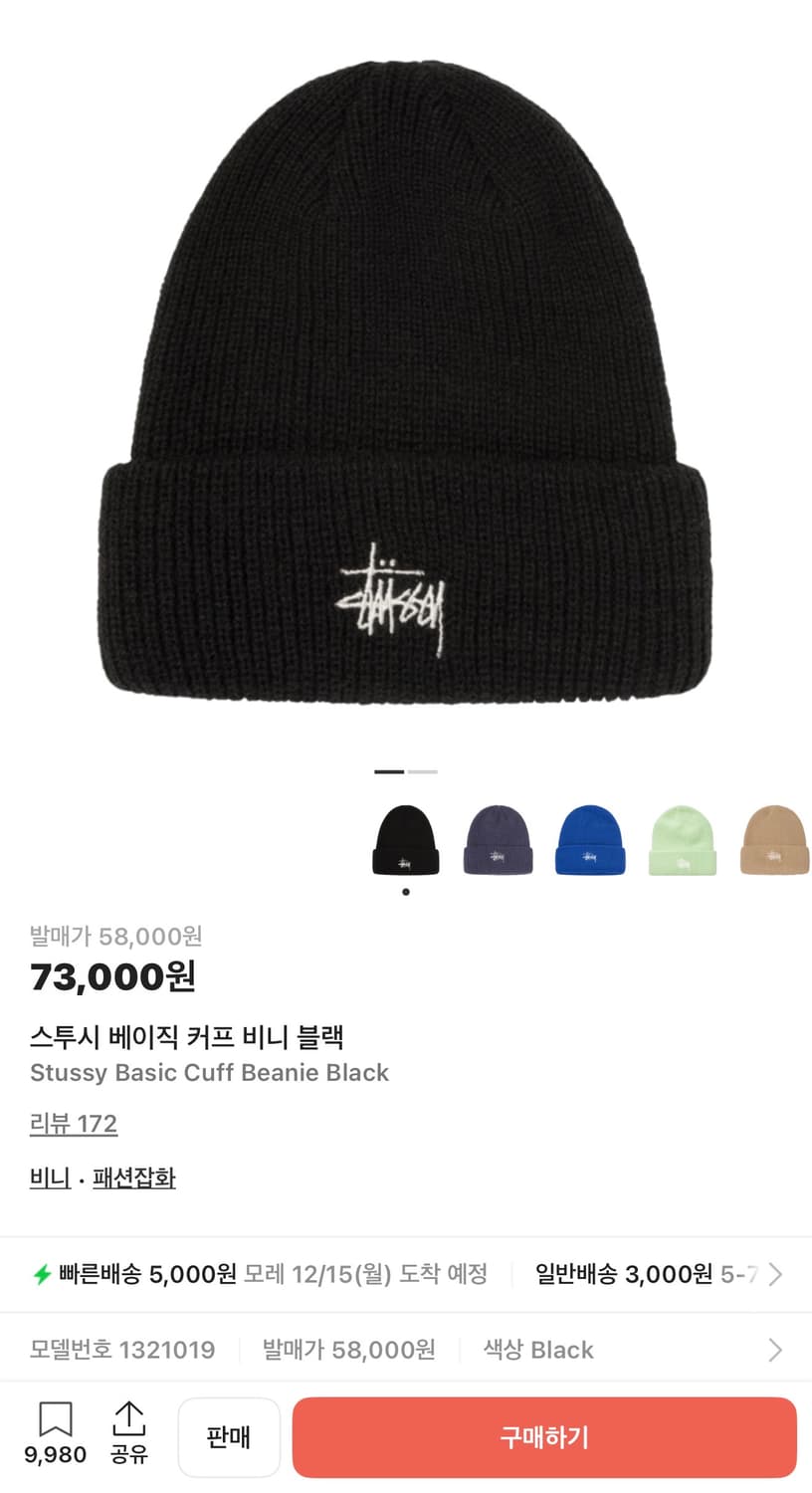Select the blue beanie colorway
The height and width of the screenshot is (1493, 812).
click(x=590, y=838)
